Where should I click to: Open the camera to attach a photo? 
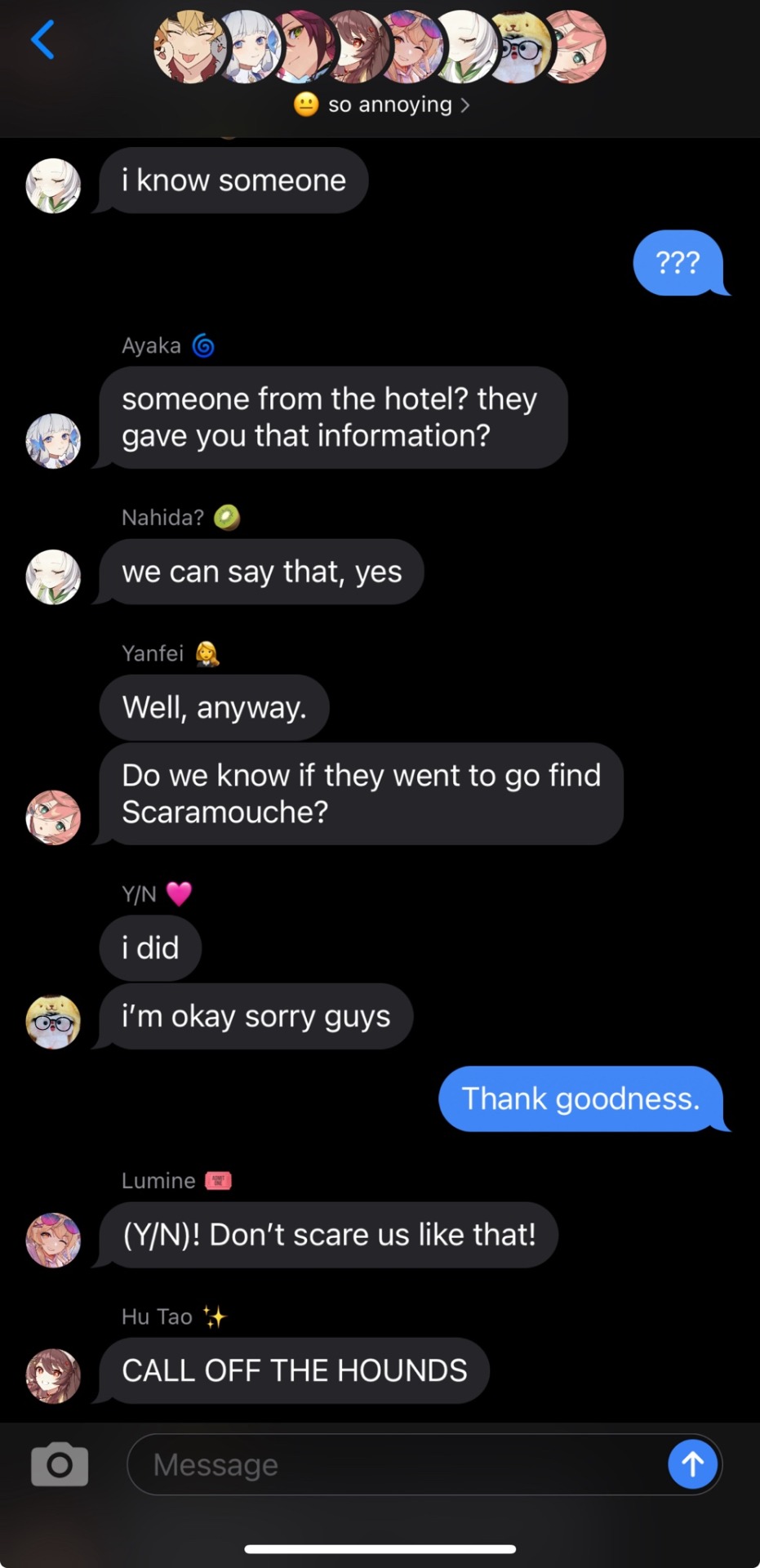coord(59,1464)
